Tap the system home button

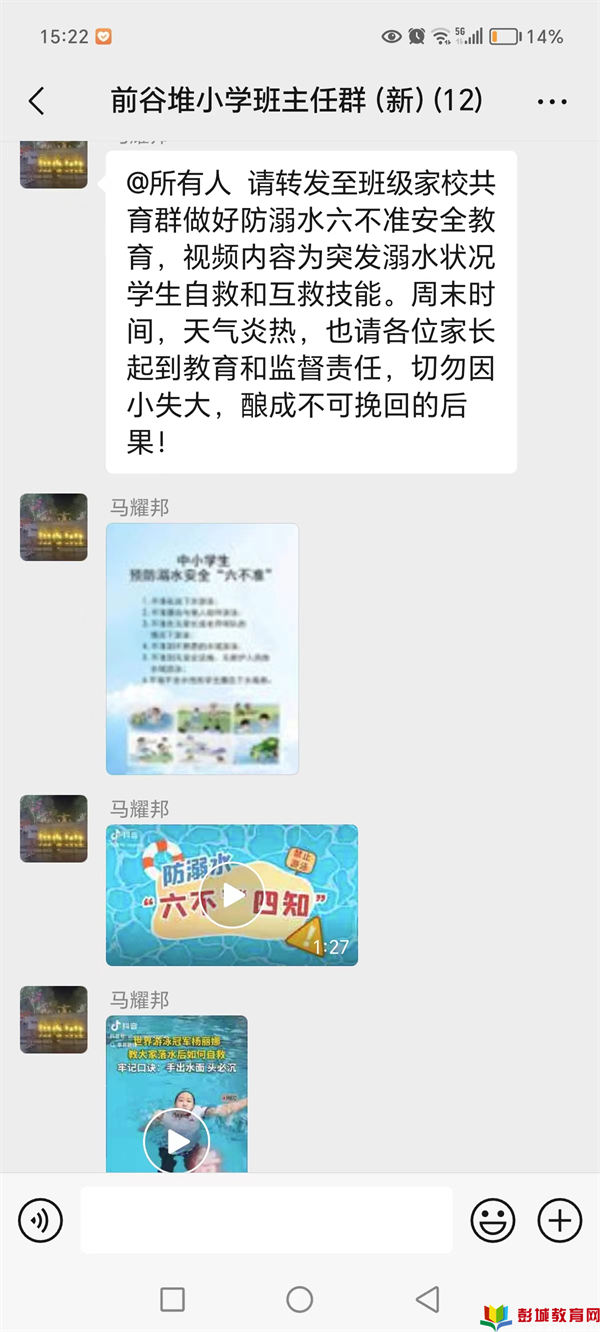point(299,1299)
